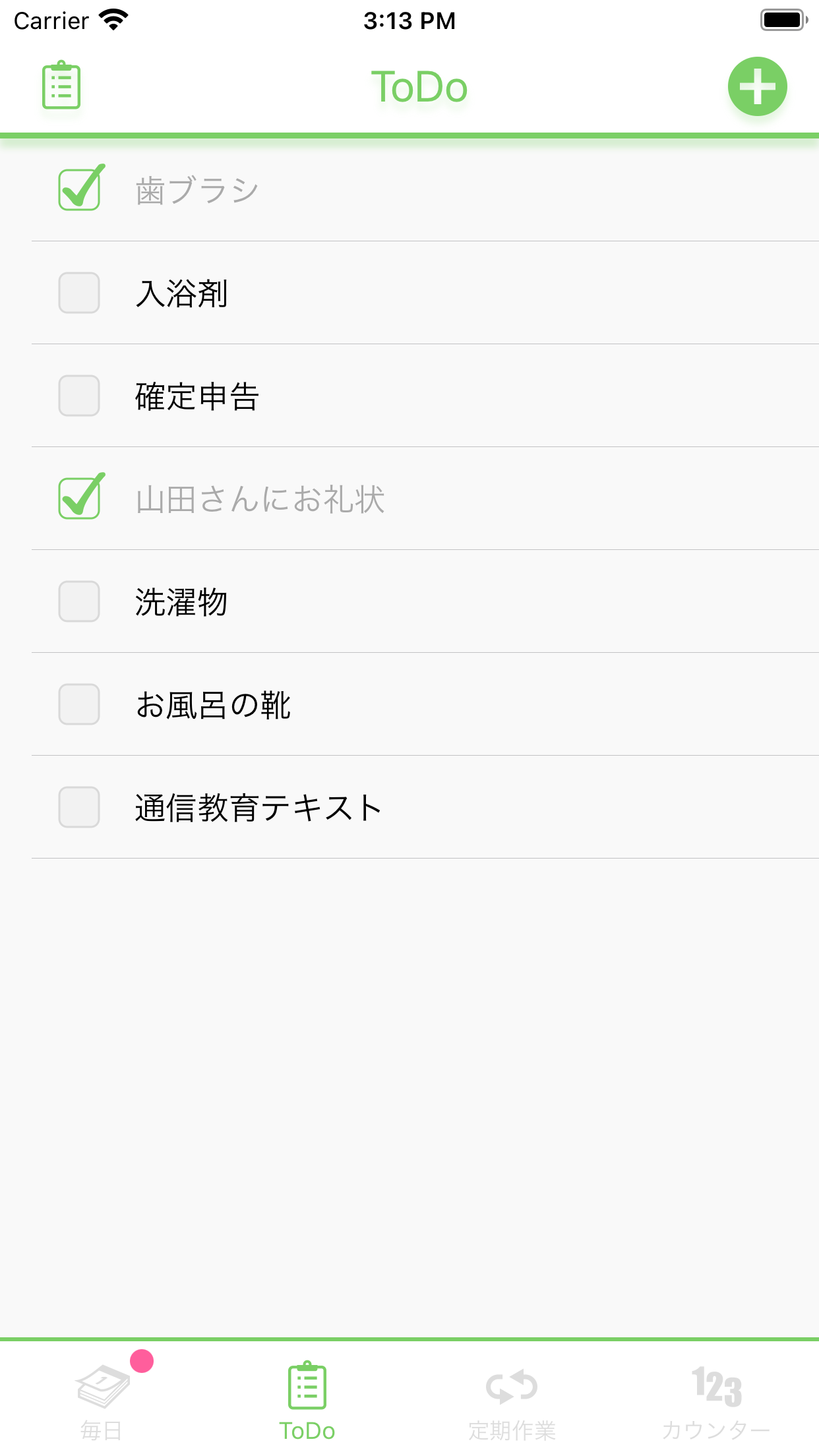Add a new ToDo with the plus button
Screen dimensions: 819x1456
(757, 86)
